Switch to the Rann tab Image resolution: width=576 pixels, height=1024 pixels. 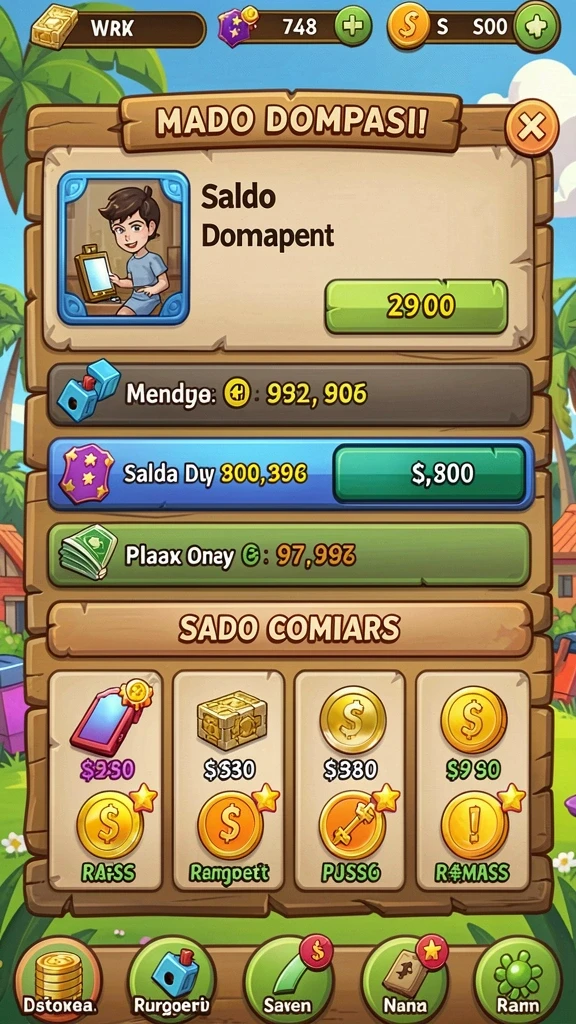point(518,980)
